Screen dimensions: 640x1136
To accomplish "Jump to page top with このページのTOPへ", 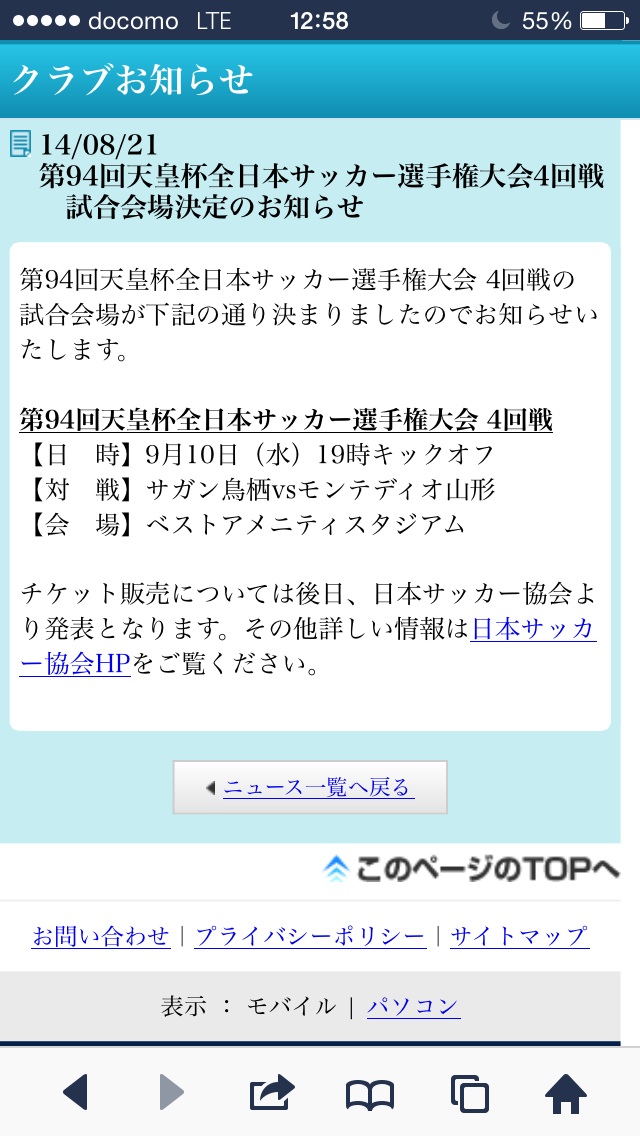I will [x=473, y=870].
